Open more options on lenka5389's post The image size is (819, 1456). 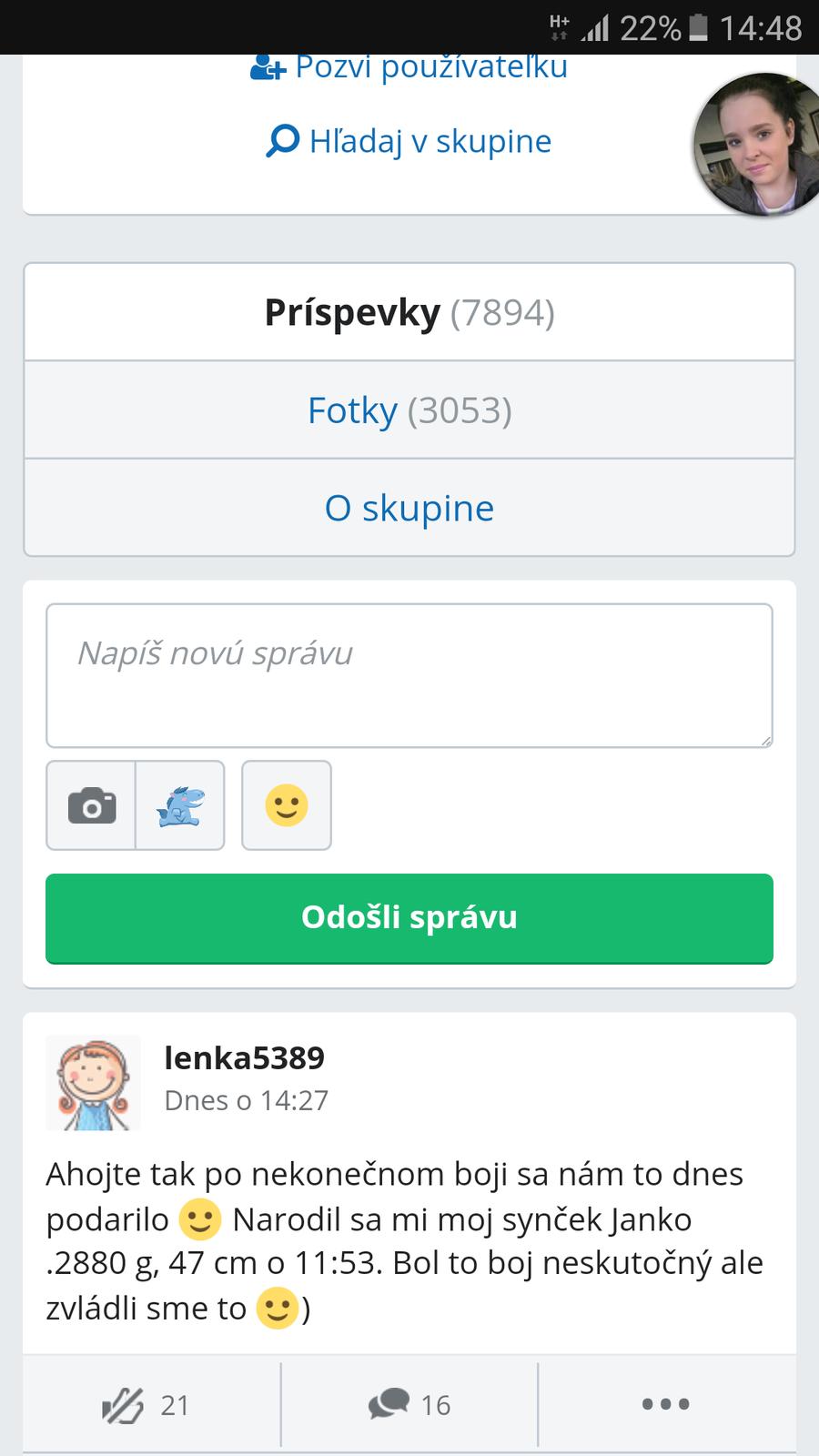(666, 1404)
